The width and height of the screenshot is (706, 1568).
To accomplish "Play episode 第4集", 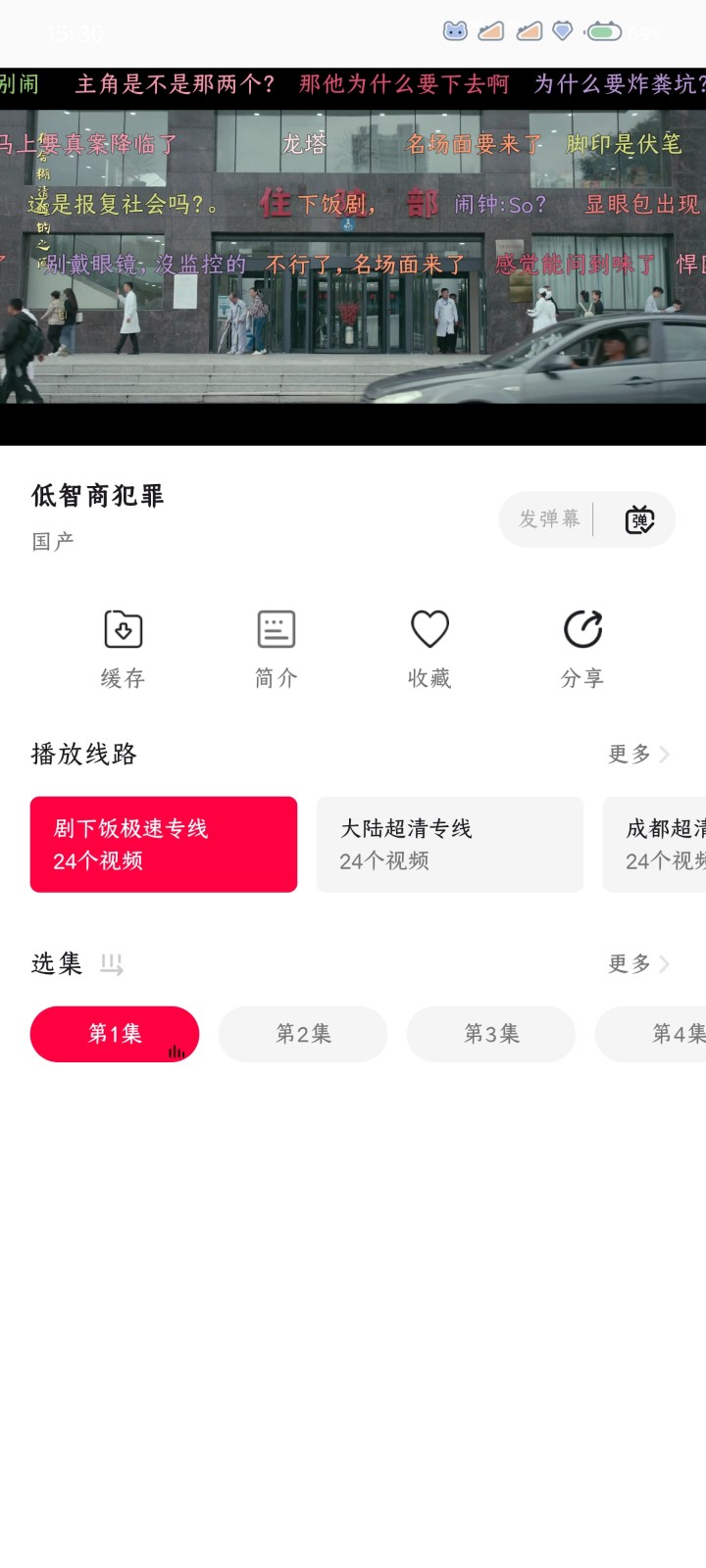I will point(651,1034).
